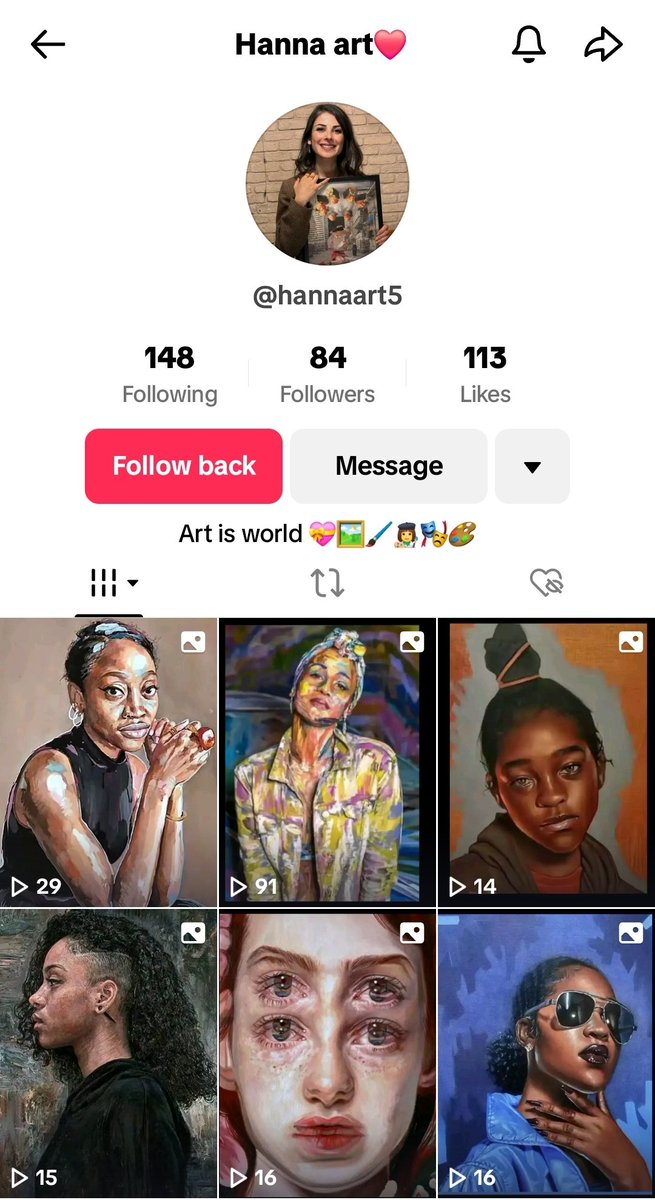655x1200 pixels.
Task: Switch to the posts grid tab
Action: 109,583
